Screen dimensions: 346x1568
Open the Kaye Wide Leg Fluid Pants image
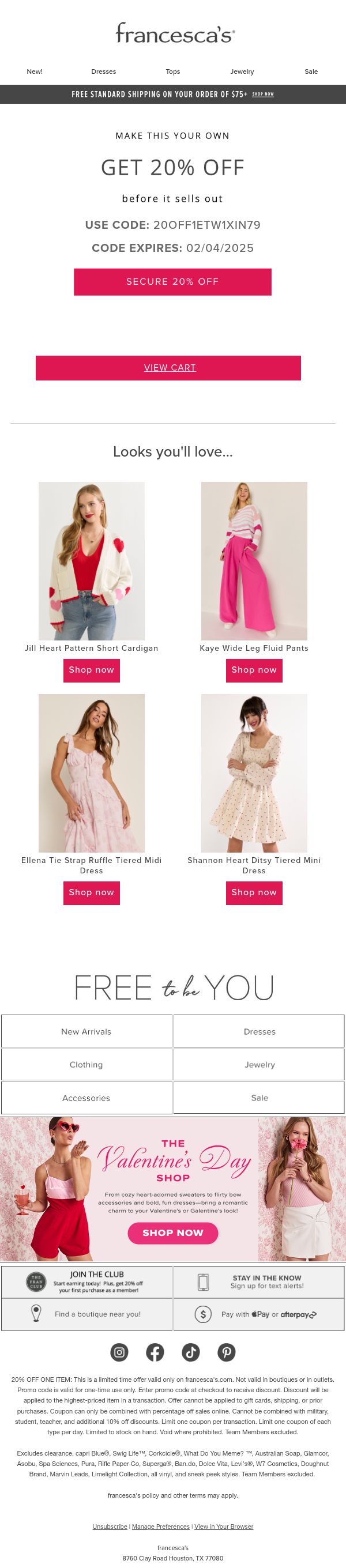(x=254, y=560)
